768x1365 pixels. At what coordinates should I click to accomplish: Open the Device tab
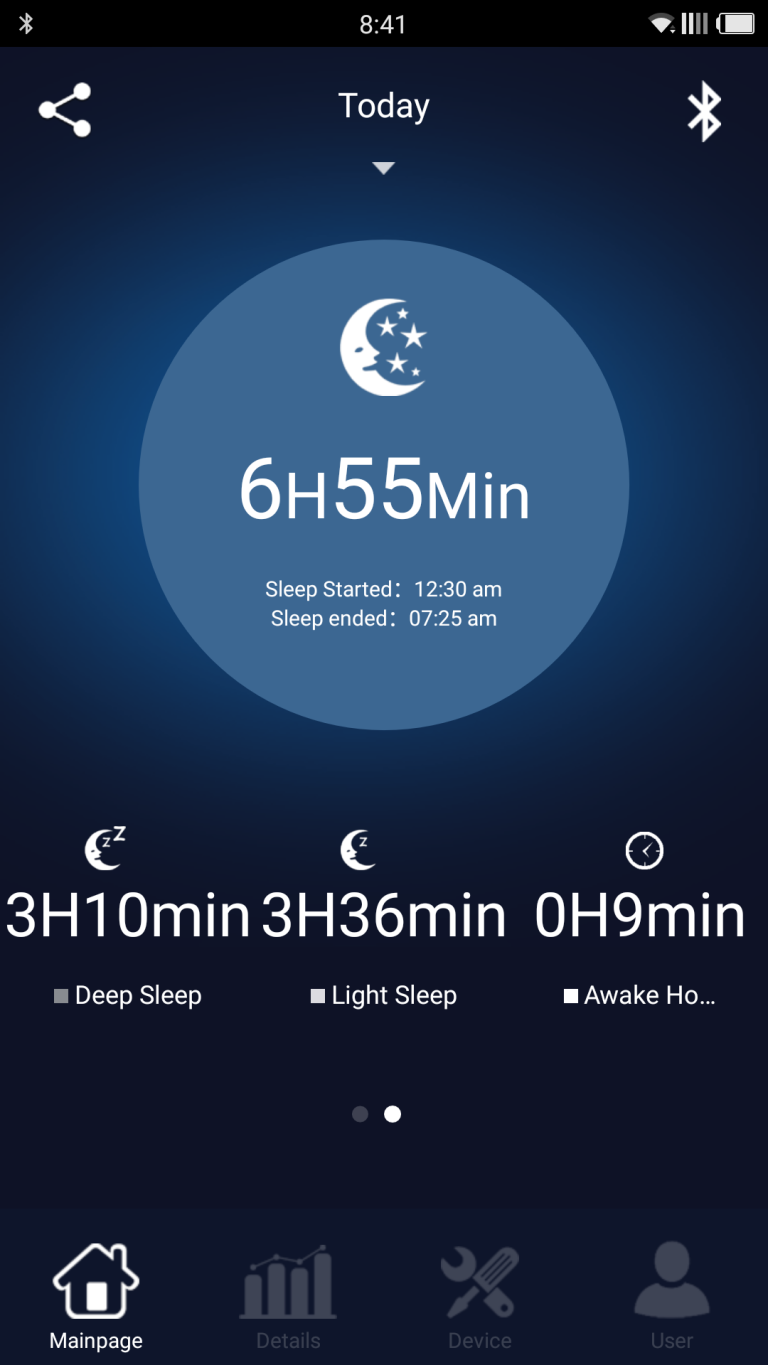(x=480, y=1297)
